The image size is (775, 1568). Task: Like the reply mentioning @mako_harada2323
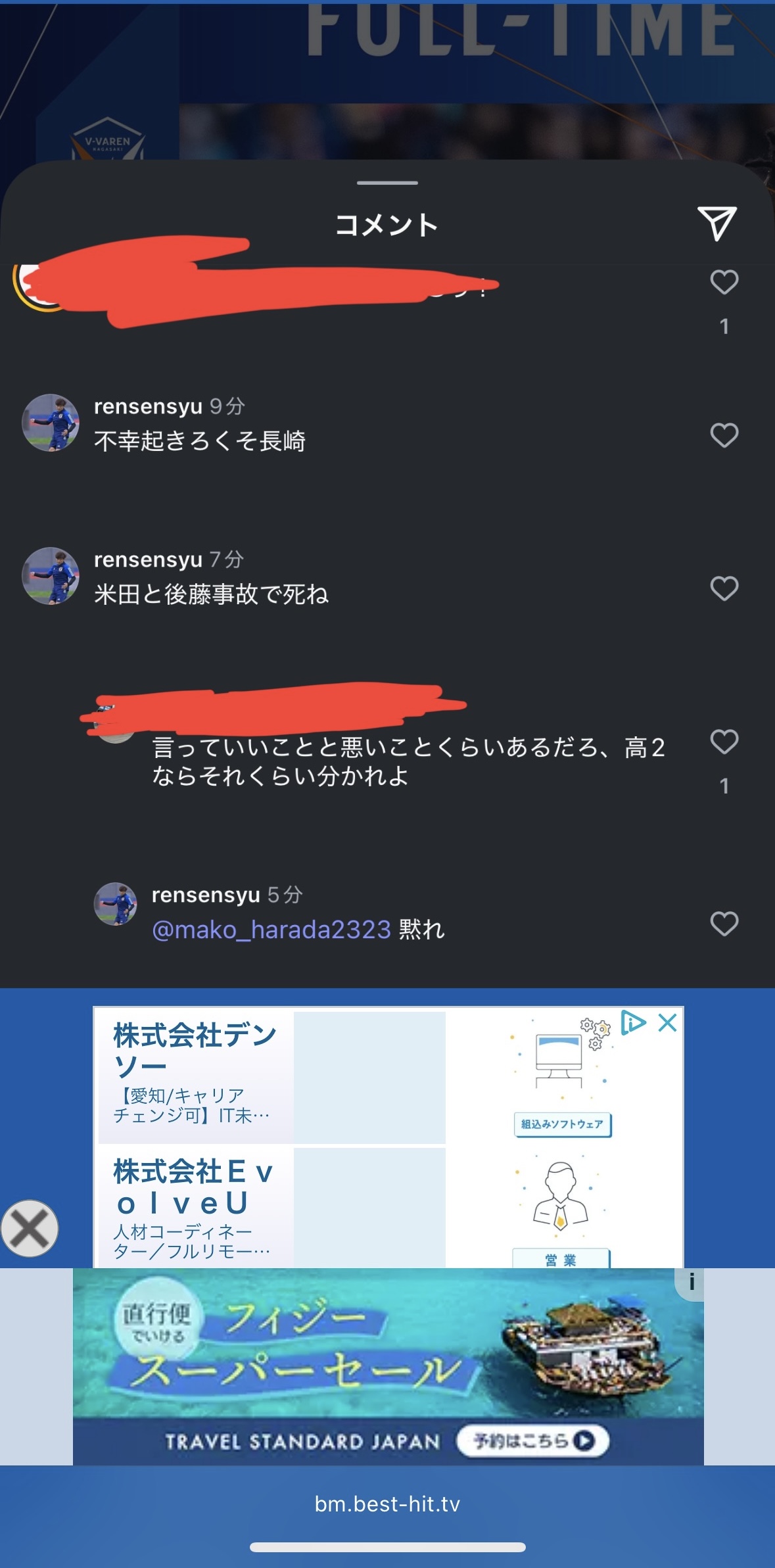pyautogui.click(x=724, y=924)
